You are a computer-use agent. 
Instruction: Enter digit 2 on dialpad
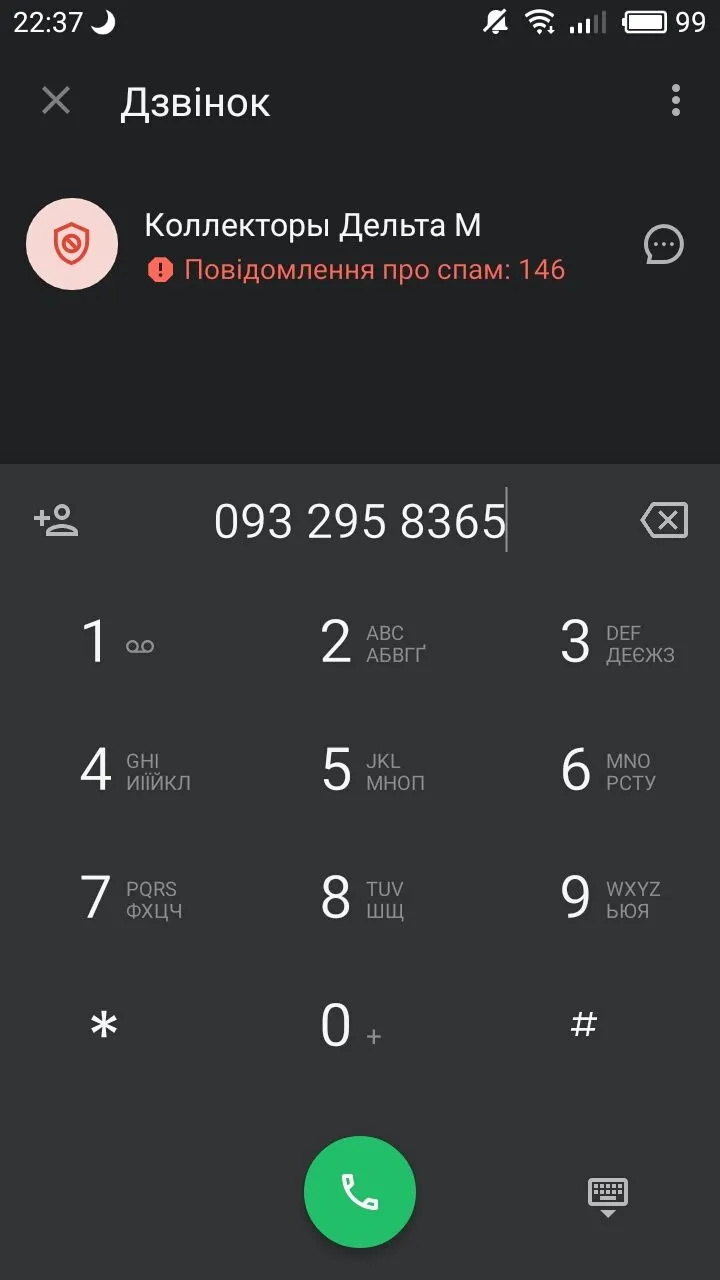tap(360, 642)
